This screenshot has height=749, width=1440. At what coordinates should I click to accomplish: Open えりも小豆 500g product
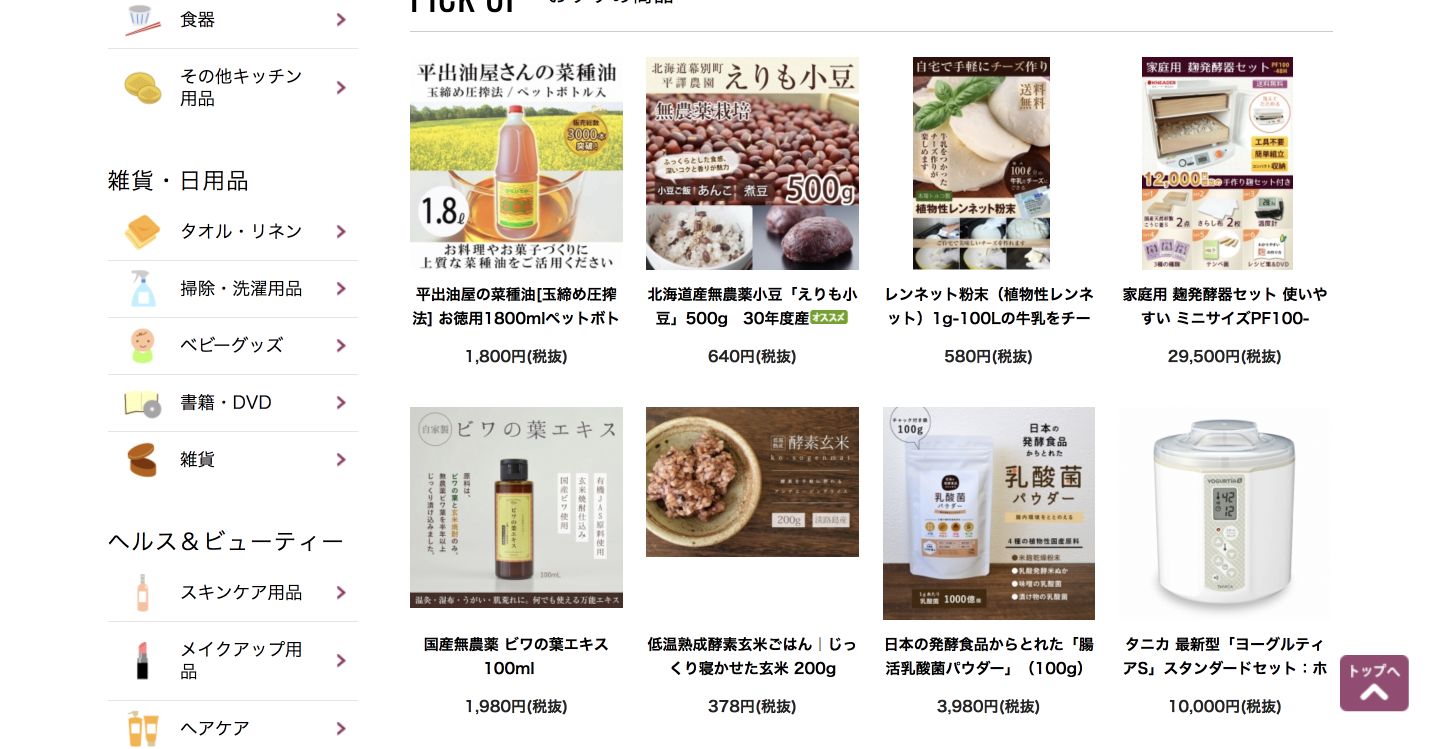coord(752,164)
